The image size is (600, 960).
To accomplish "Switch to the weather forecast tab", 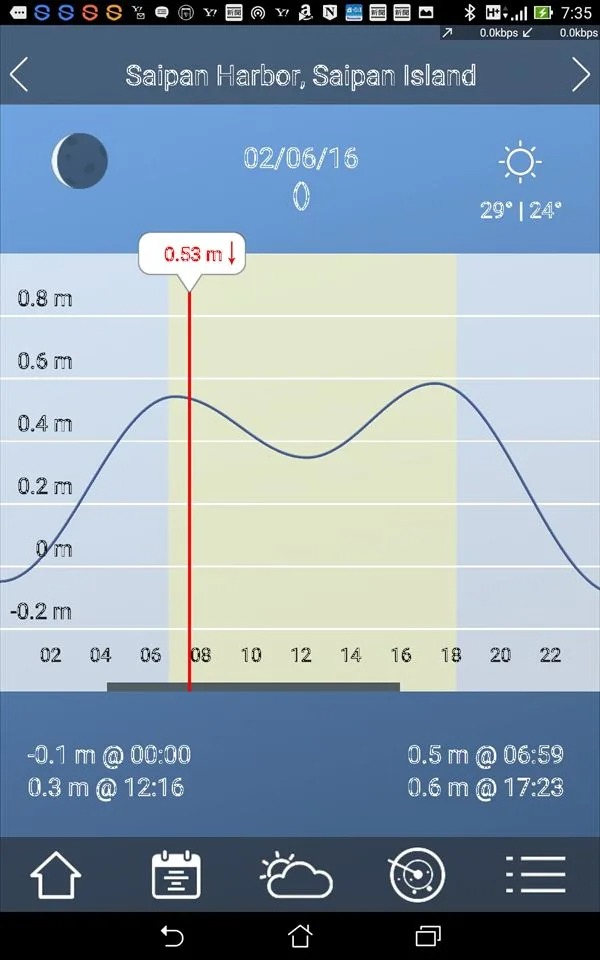I will click(296, 874).
